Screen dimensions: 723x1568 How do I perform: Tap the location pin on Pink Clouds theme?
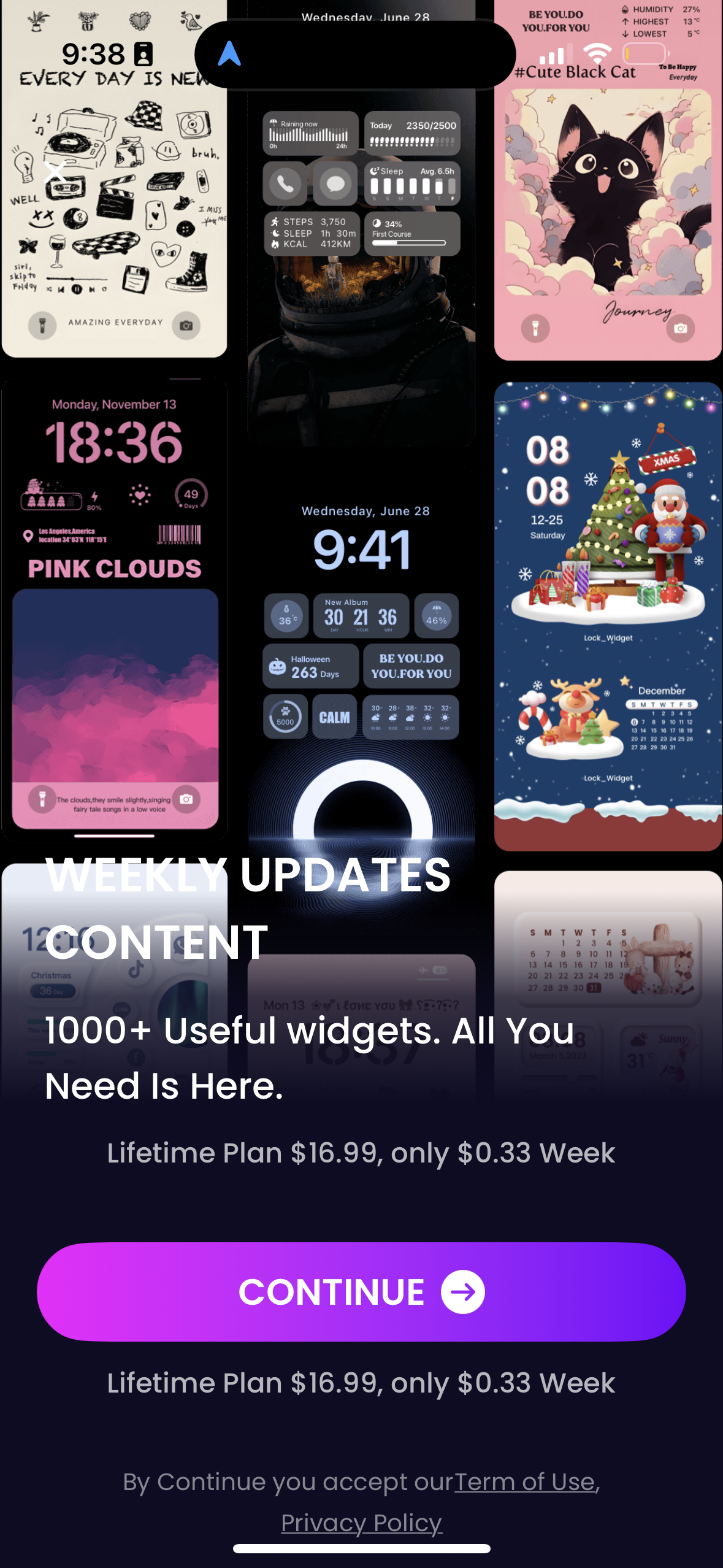tap(27, 536)
